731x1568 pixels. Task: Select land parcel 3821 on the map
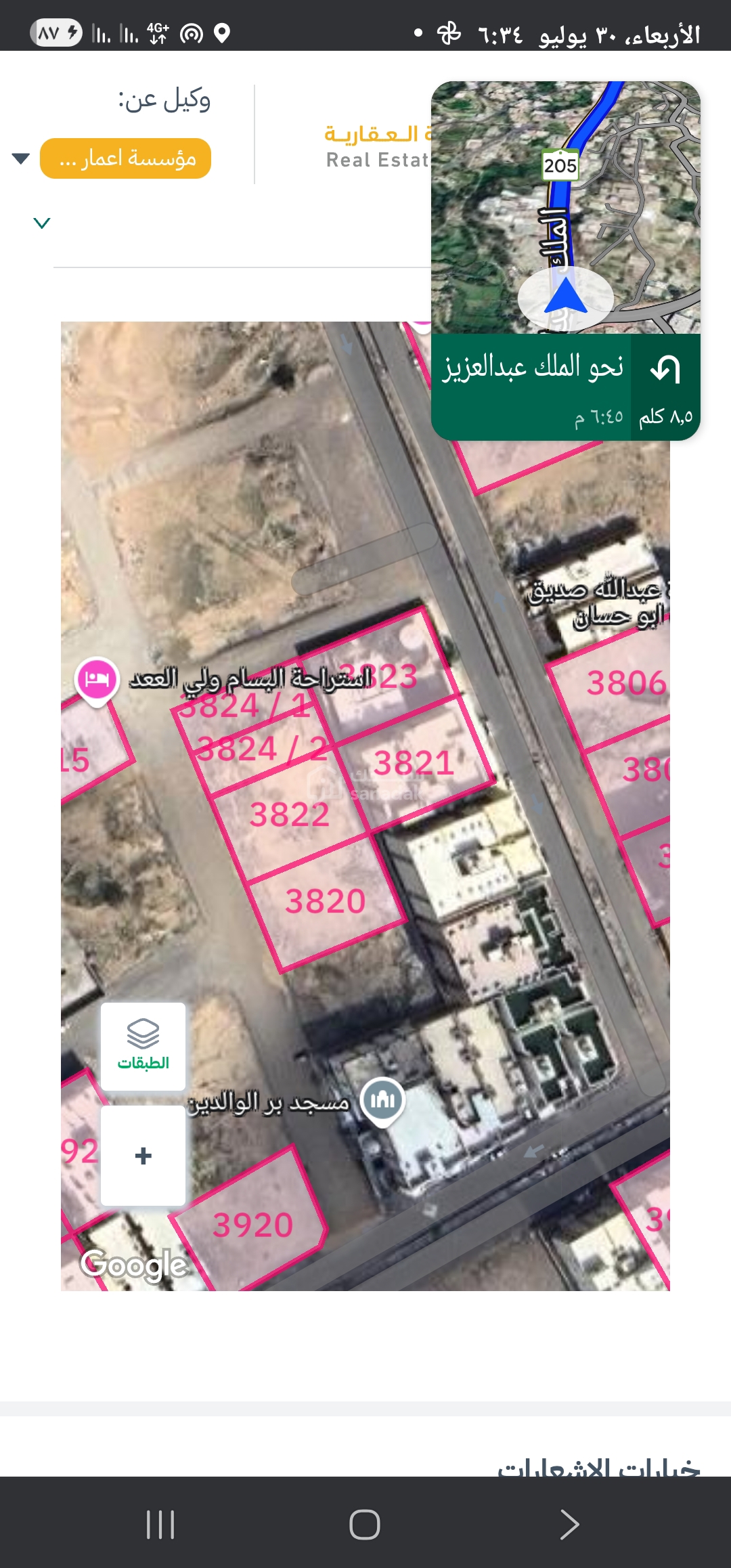click(x=414, y=764)
